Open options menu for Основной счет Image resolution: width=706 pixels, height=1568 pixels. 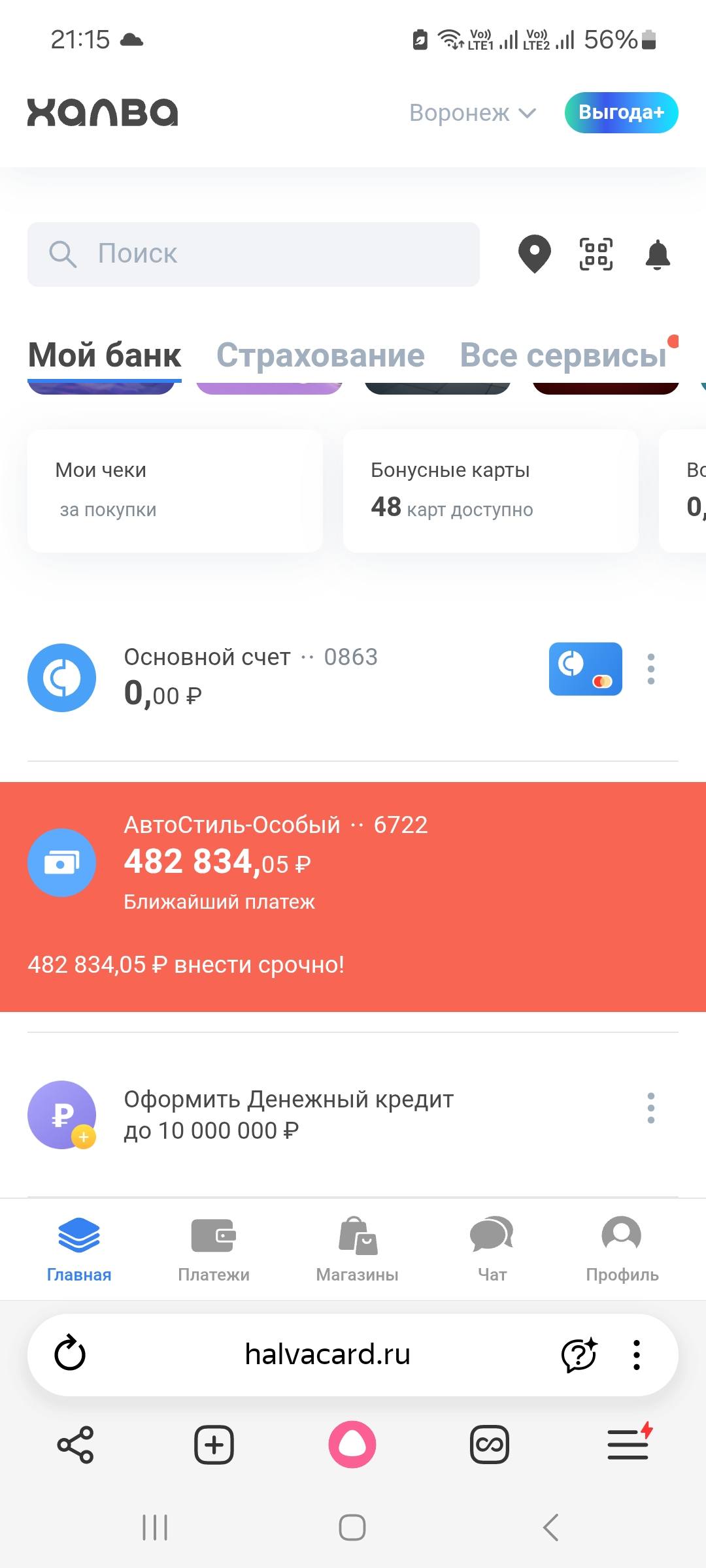650,669
